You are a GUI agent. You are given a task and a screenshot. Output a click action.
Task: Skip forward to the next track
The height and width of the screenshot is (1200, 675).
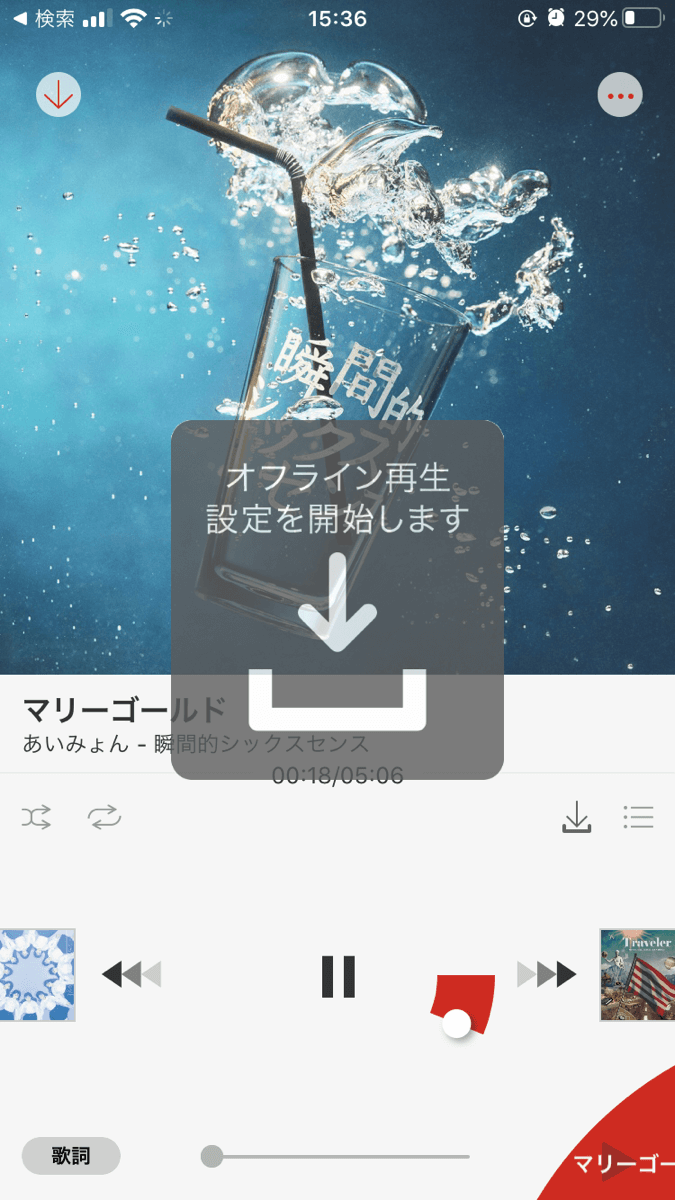coord(546,974)
